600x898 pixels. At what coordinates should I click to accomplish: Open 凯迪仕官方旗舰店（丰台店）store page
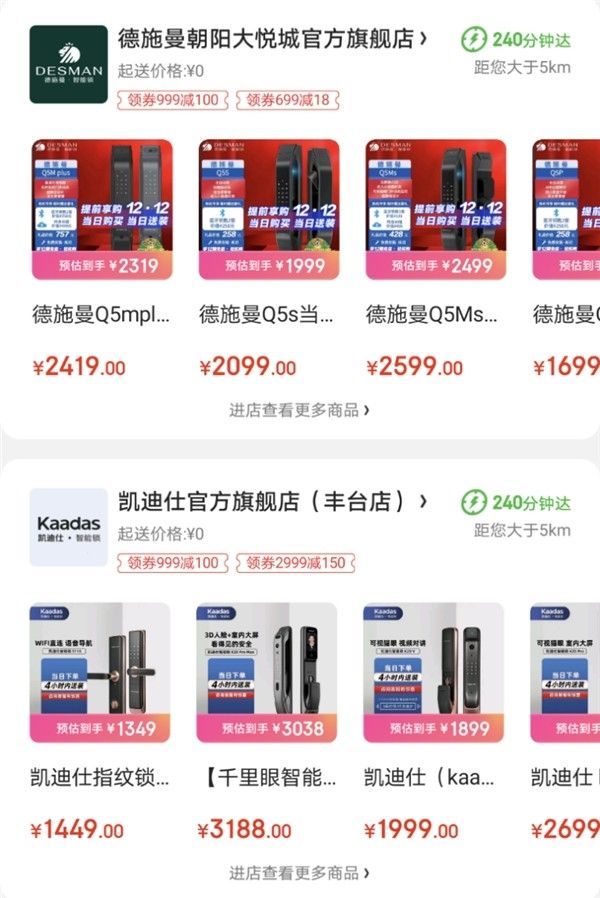[272, 501]
